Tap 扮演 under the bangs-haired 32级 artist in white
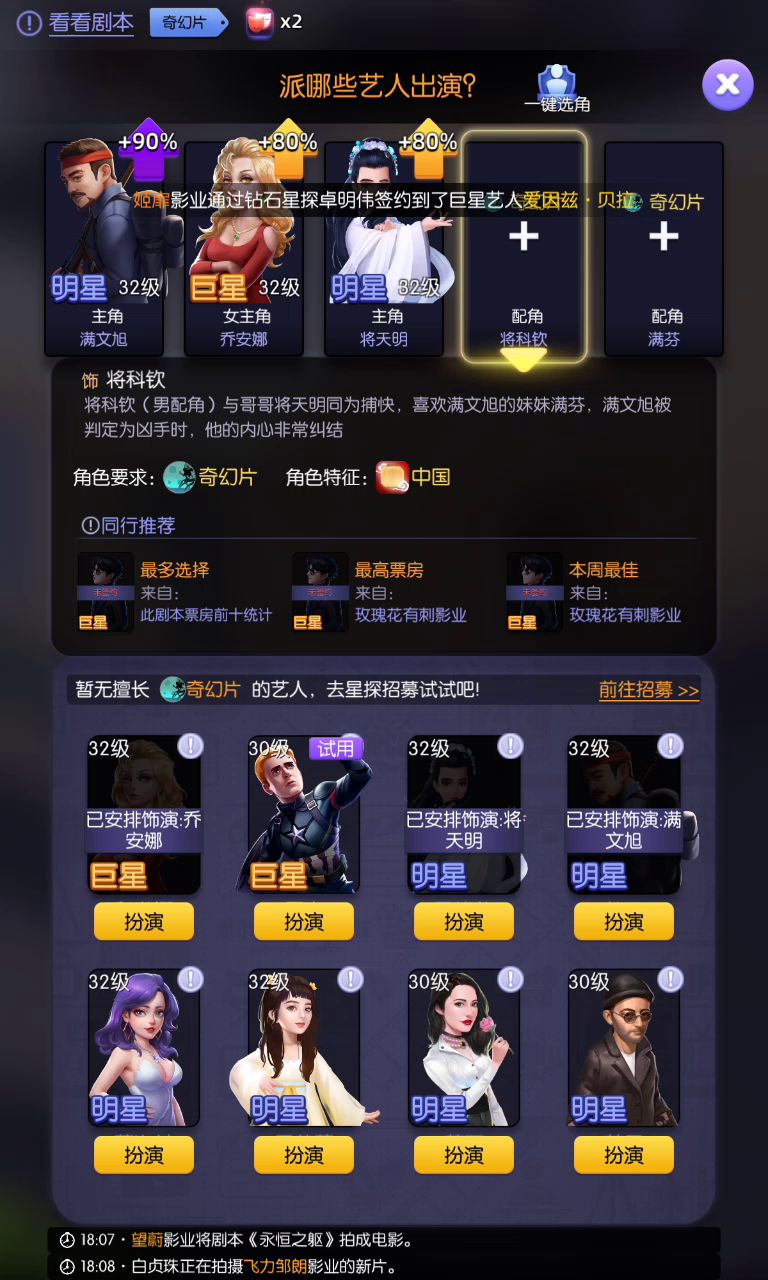 tap(304, 1155)
